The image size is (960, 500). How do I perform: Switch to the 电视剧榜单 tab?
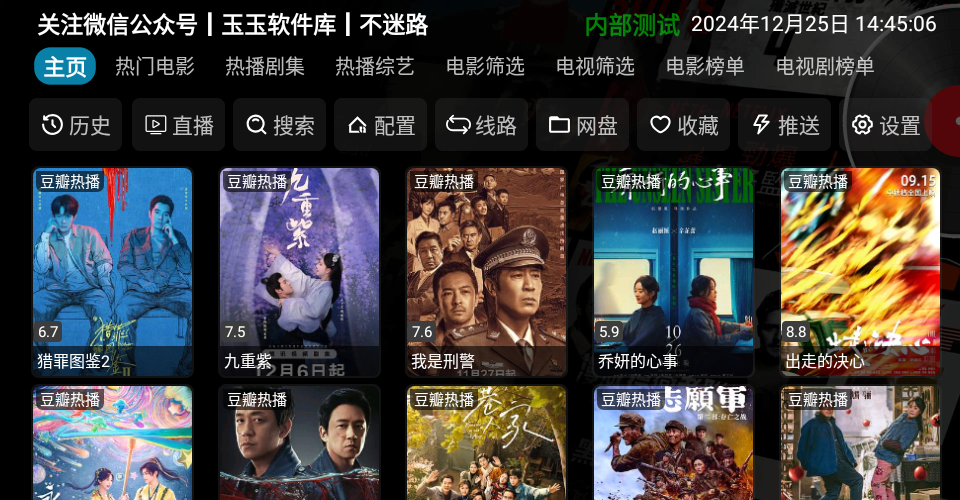825,67
